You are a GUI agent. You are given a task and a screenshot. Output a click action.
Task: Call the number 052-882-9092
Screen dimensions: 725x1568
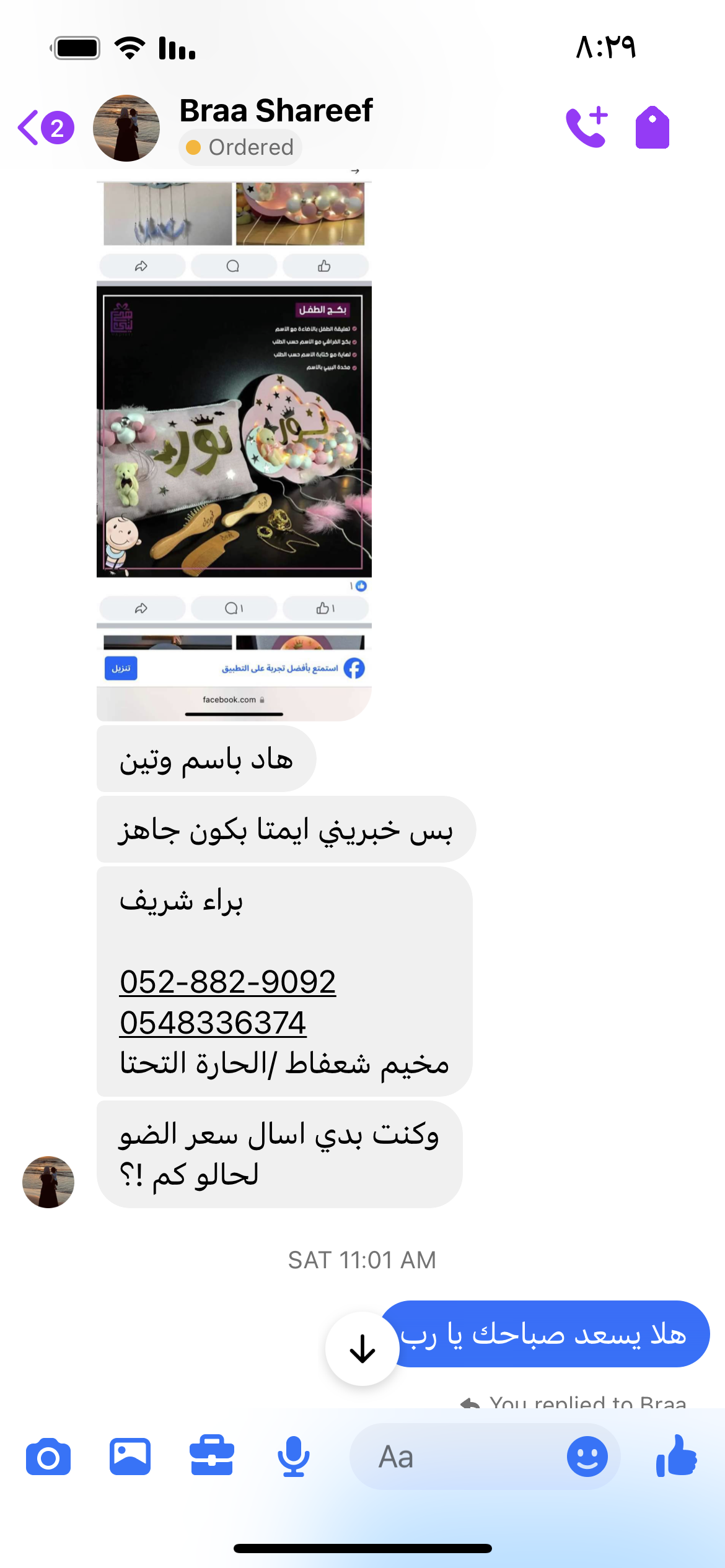227,982
